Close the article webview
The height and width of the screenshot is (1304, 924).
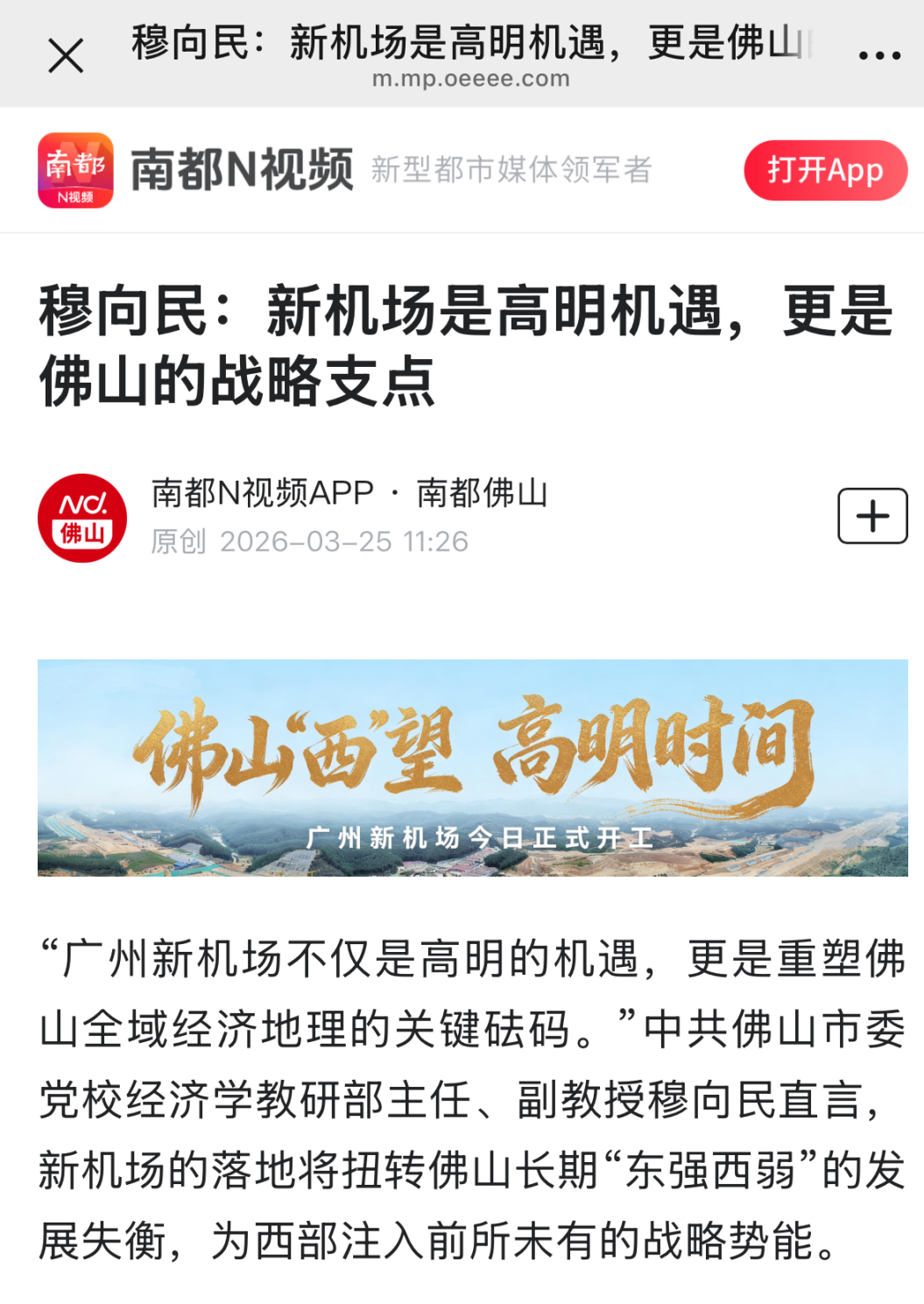click(66, 56)
